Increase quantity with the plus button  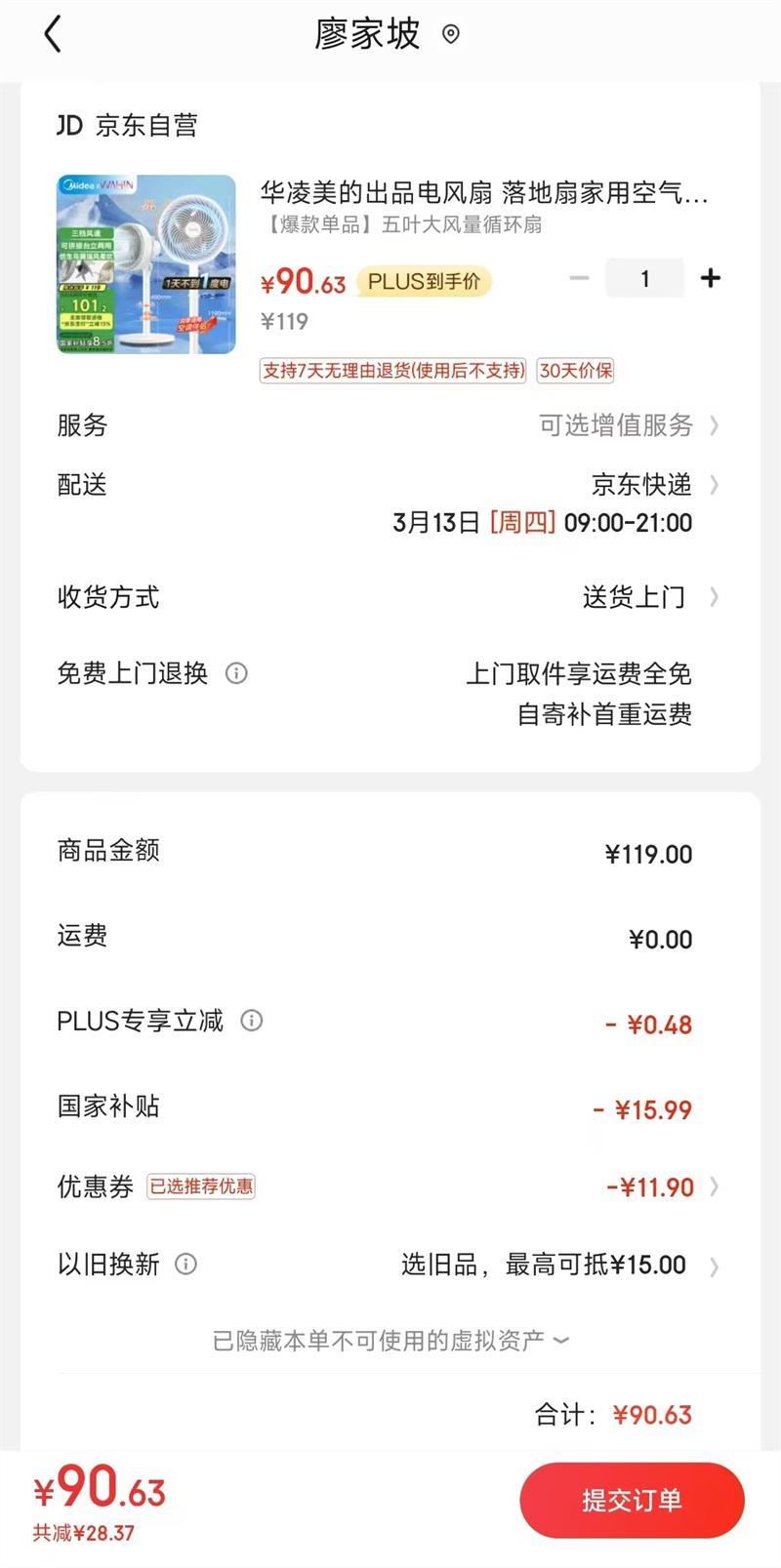(711, 278)
